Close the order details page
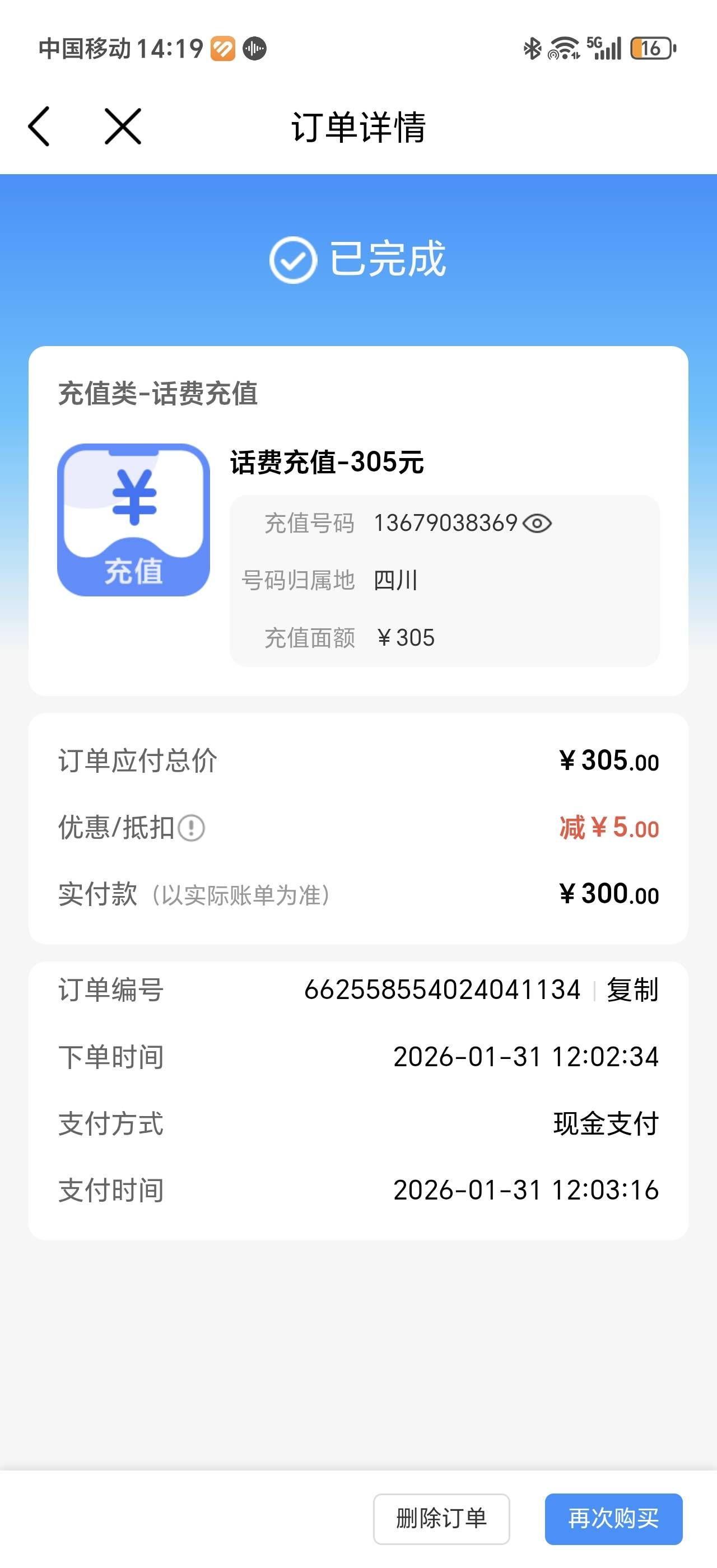 (122, 127)
